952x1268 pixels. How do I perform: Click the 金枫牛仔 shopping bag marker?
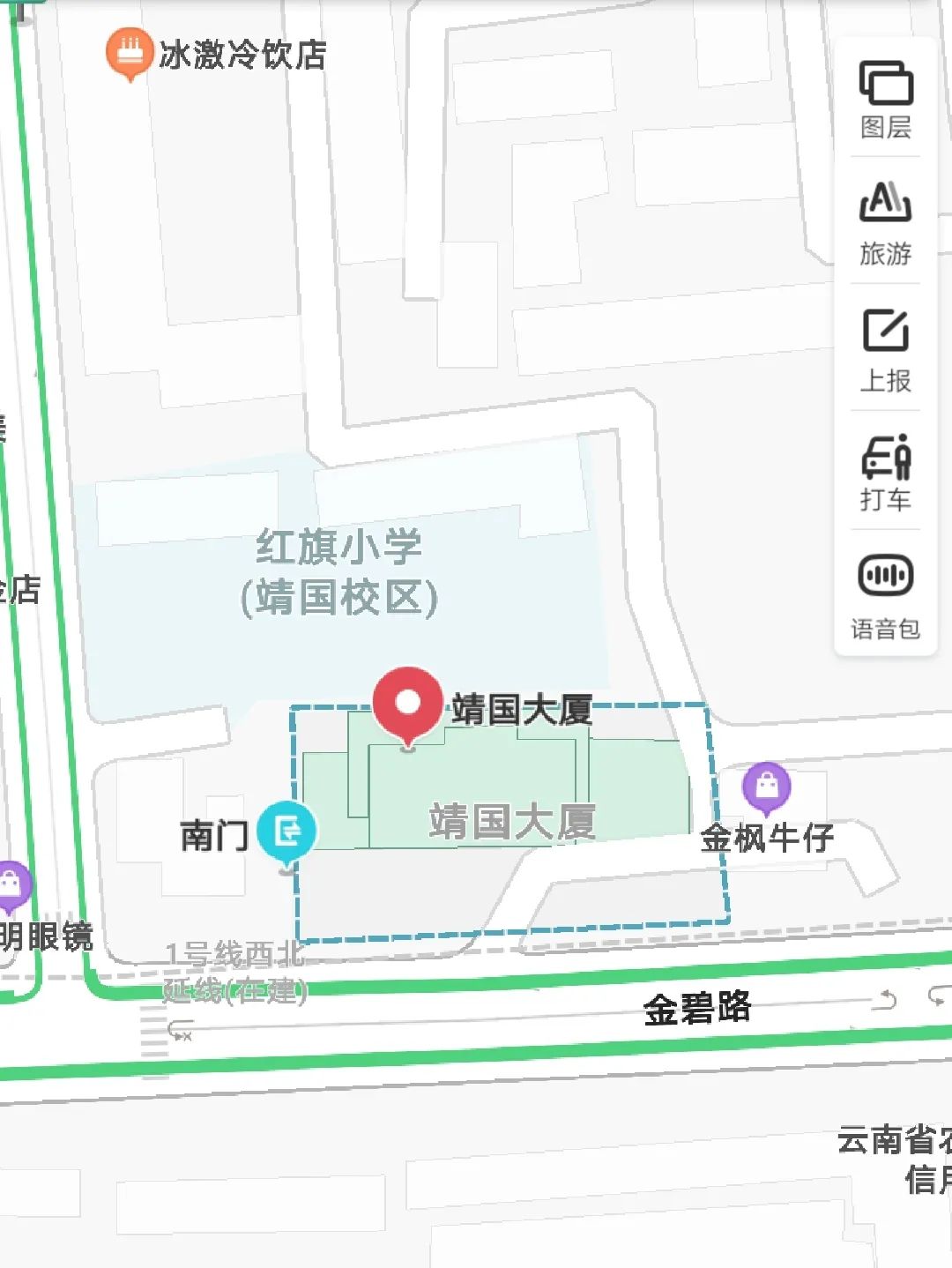coord(766,785)
